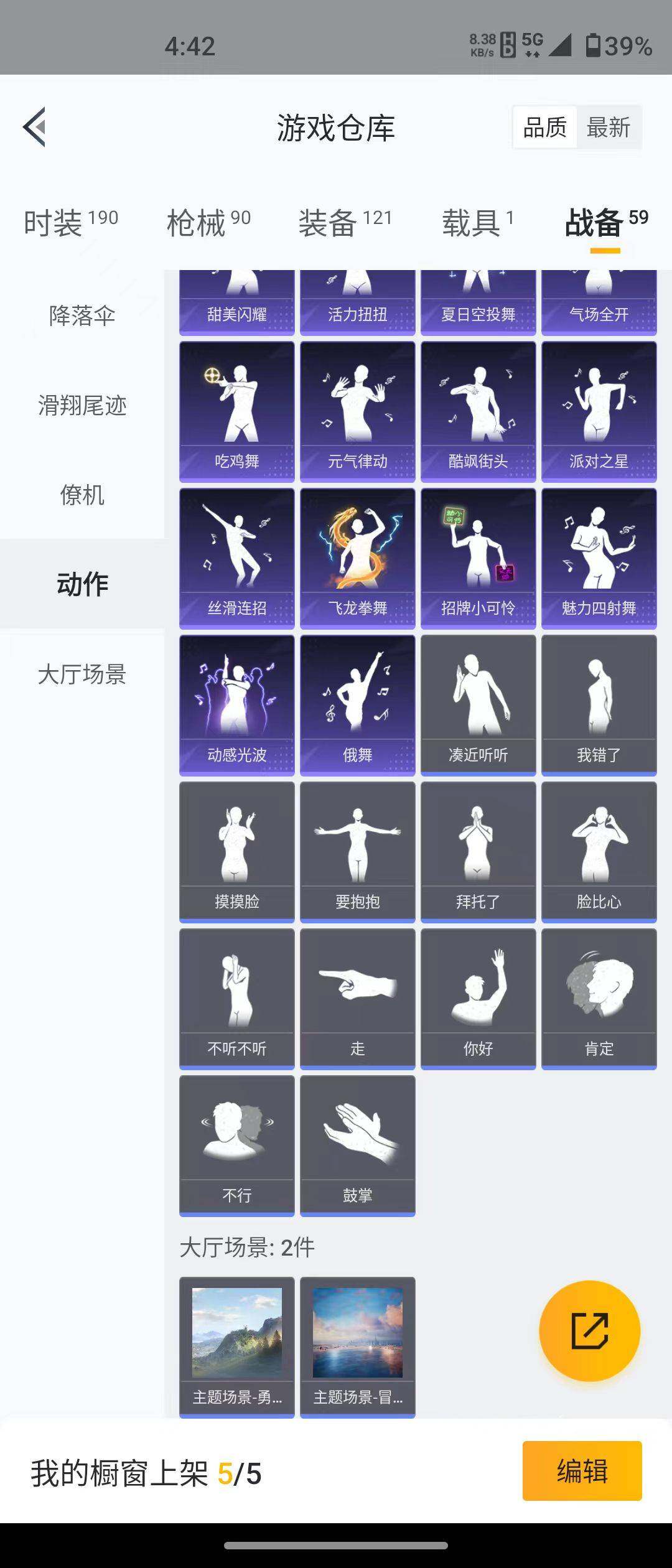Go back using the arrow button
This screenshot has width=672, height=1568.
(x=34, y=127)
